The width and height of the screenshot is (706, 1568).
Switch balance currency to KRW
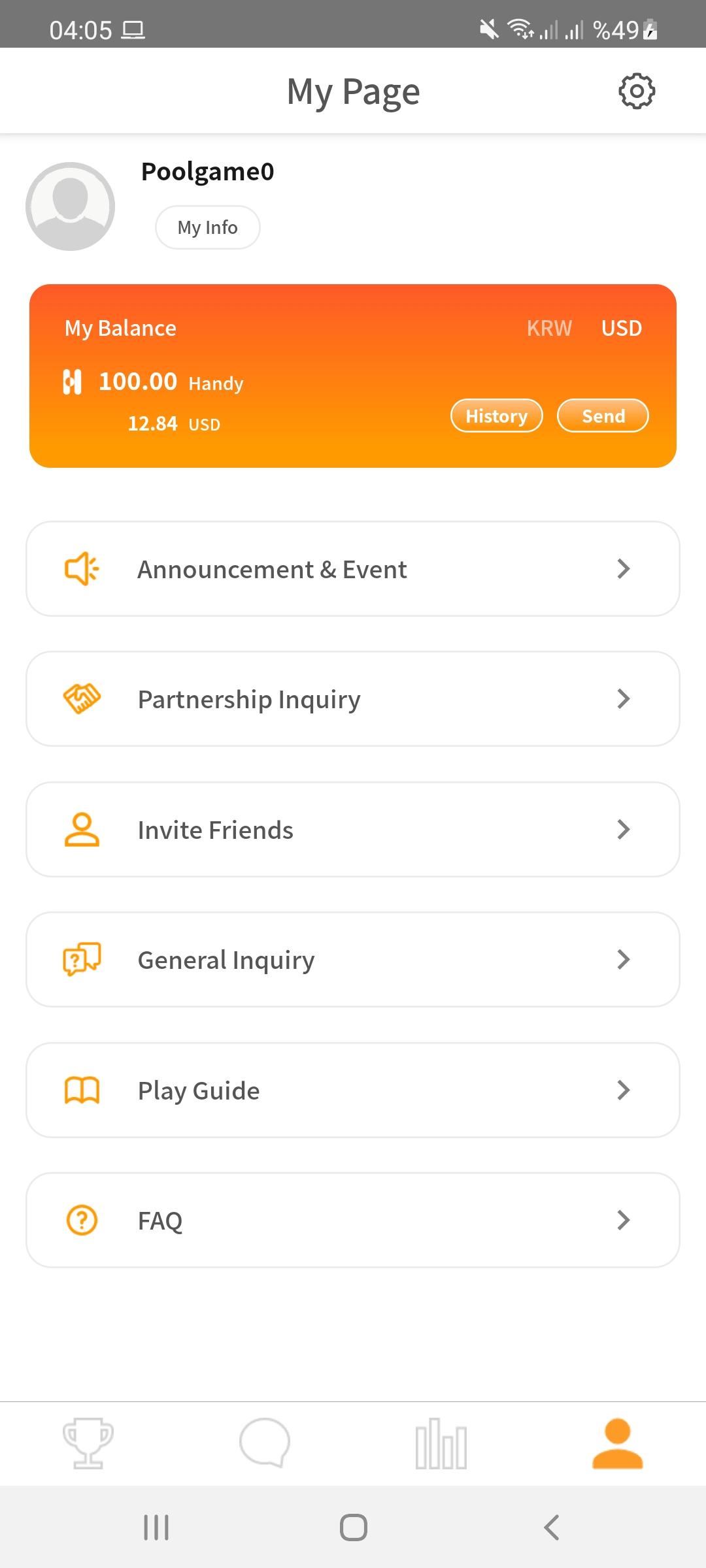549,328
